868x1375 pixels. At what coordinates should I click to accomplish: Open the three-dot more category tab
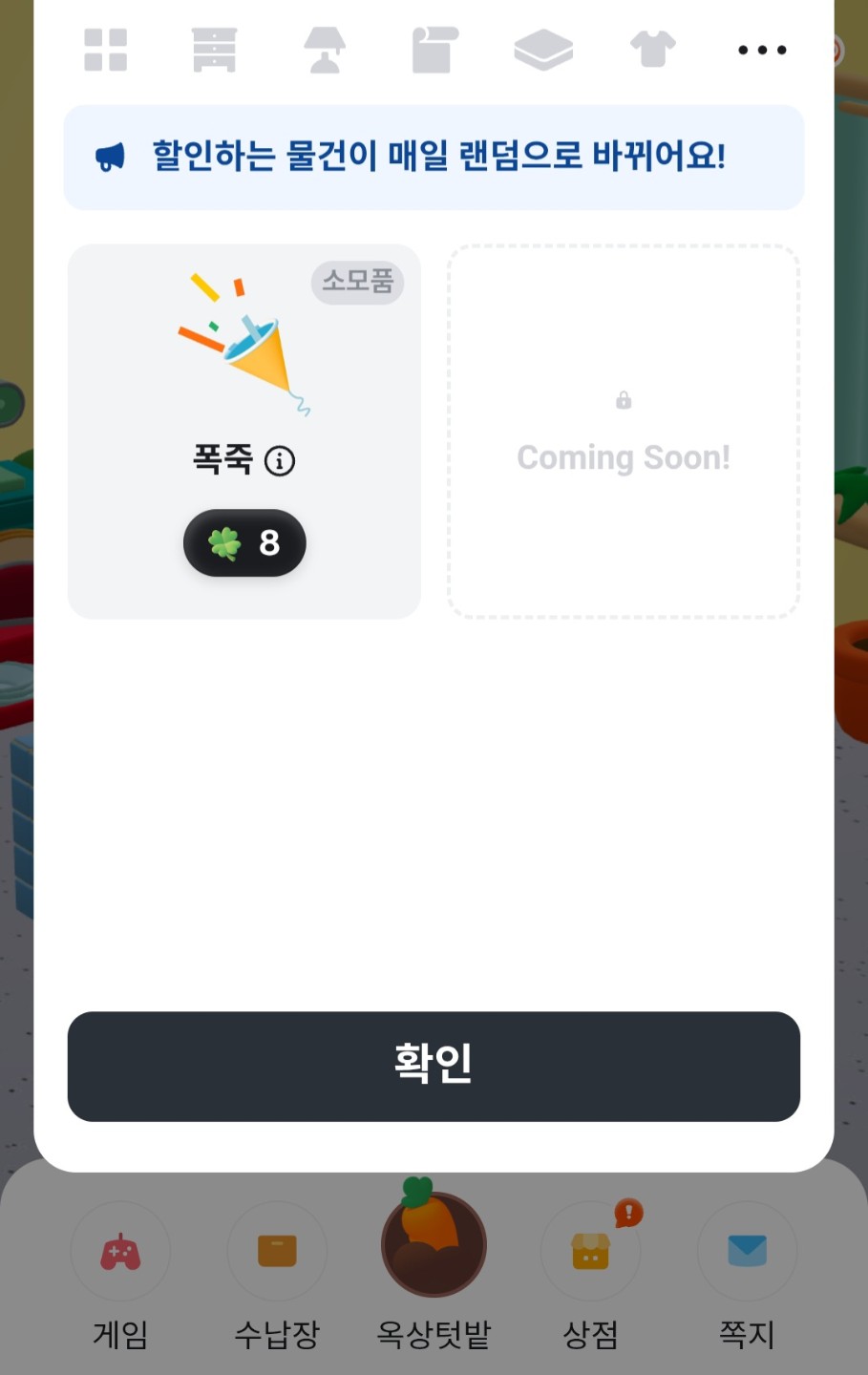(762, 51)
